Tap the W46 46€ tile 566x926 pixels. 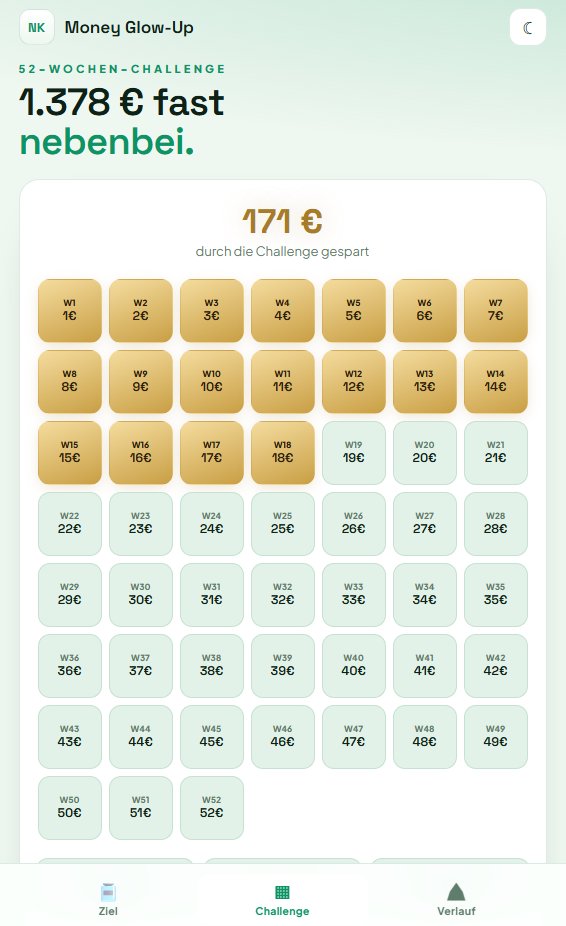283,737
